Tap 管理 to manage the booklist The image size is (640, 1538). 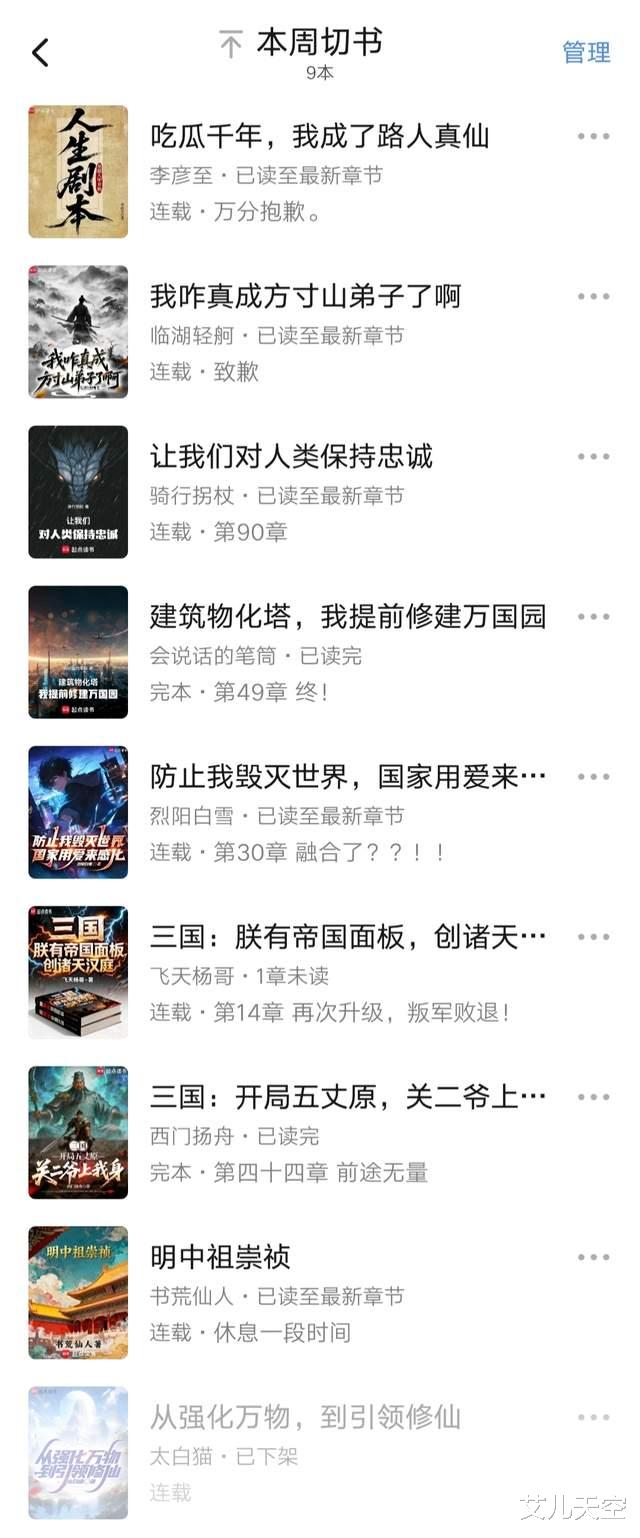586,52
